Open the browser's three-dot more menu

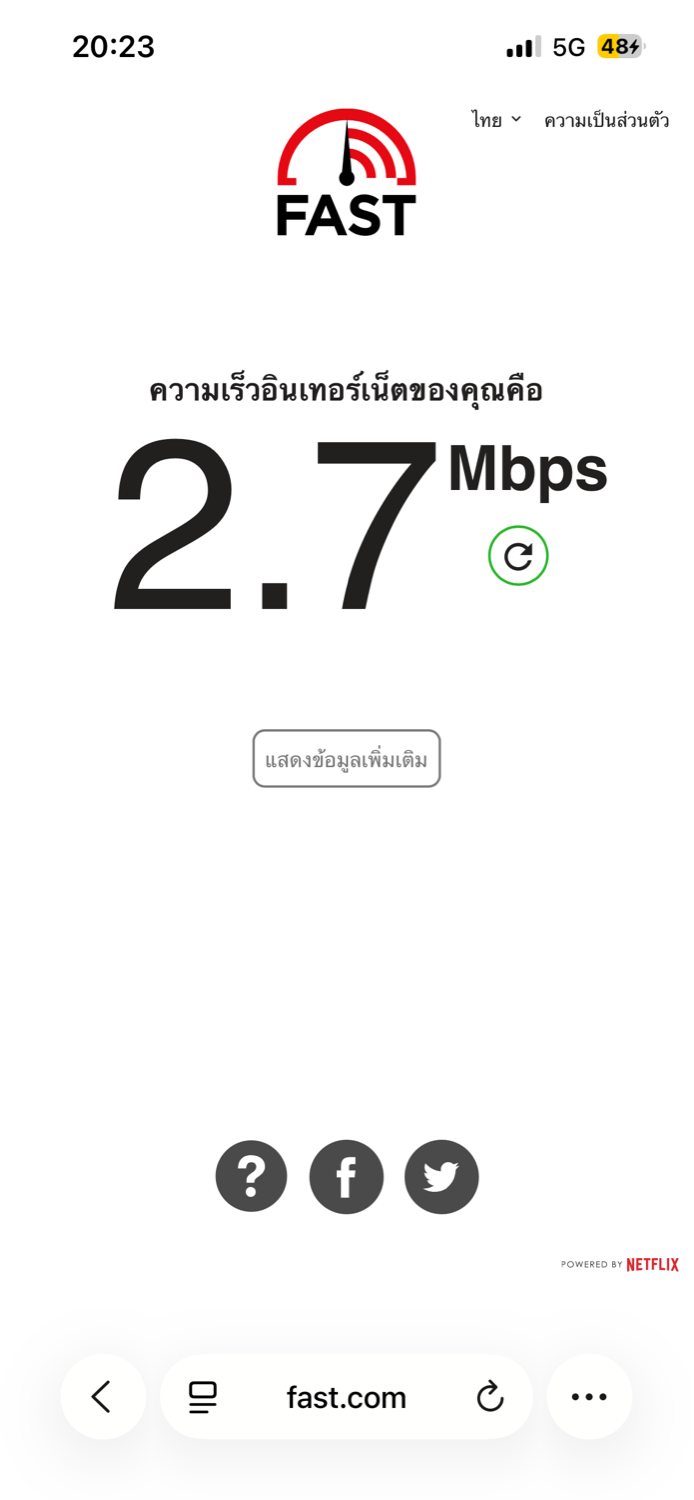click(x=589, y=1397)
